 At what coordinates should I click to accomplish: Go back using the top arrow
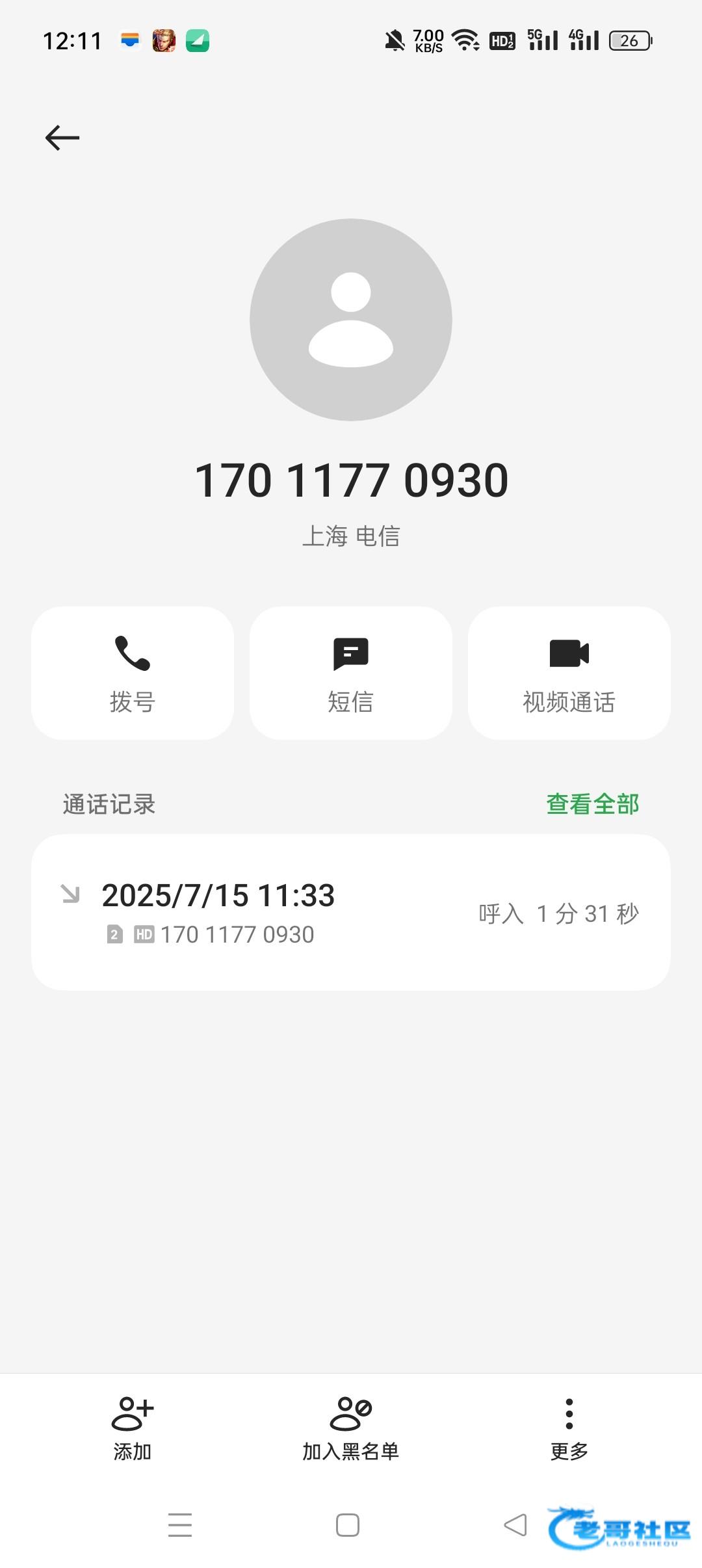pos(62,138)
